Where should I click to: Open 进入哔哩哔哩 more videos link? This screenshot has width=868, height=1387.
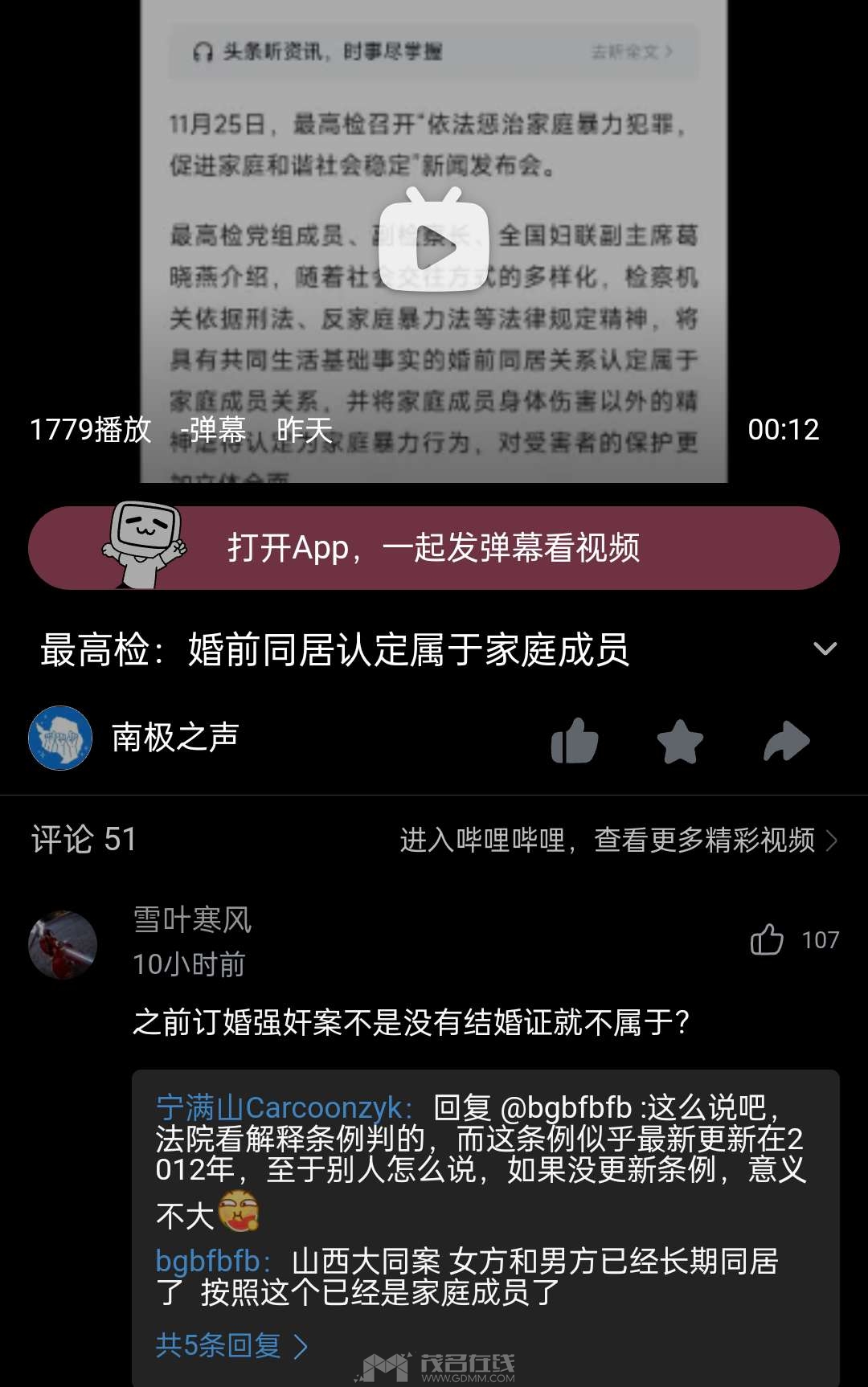click(619, 840)
